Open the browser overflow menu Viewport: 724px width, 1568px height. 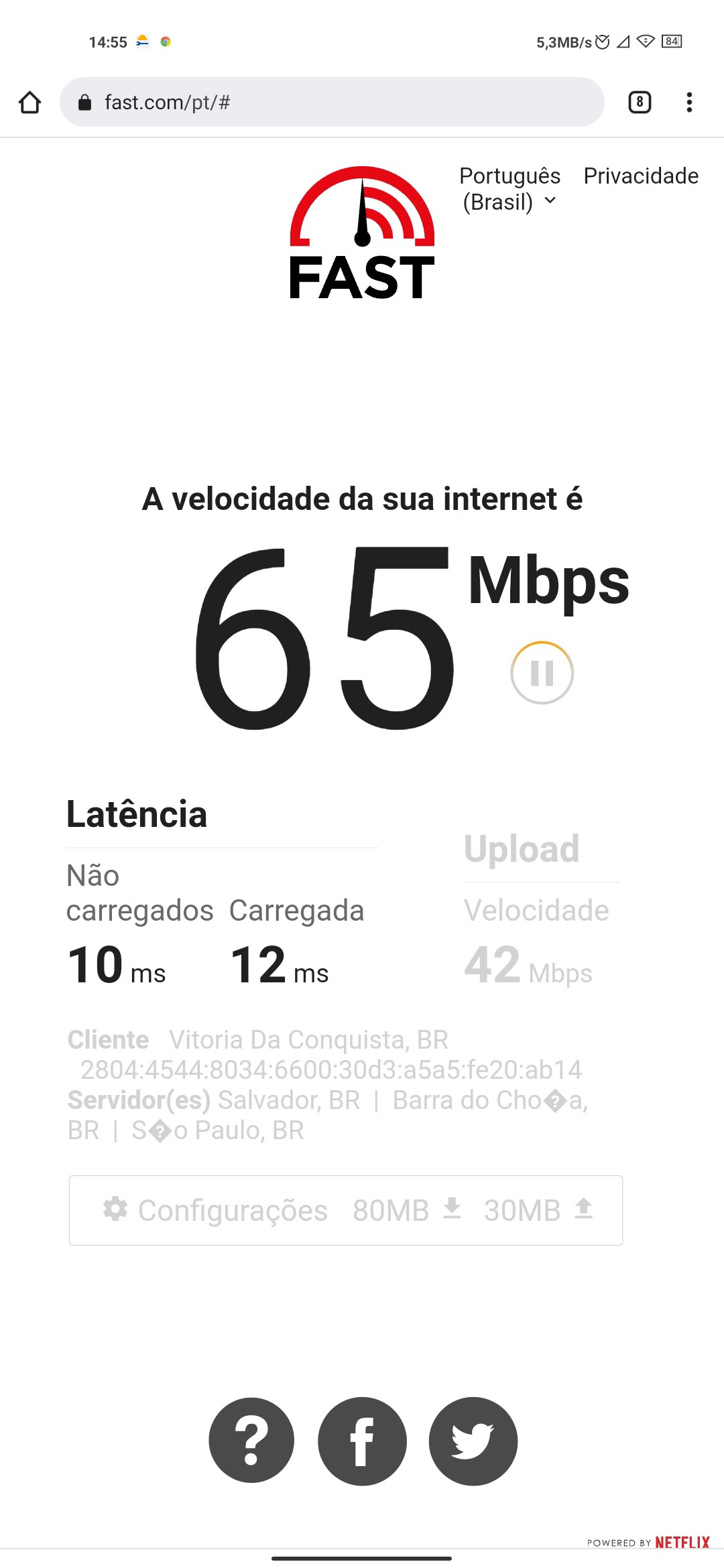tap(689, 103)
